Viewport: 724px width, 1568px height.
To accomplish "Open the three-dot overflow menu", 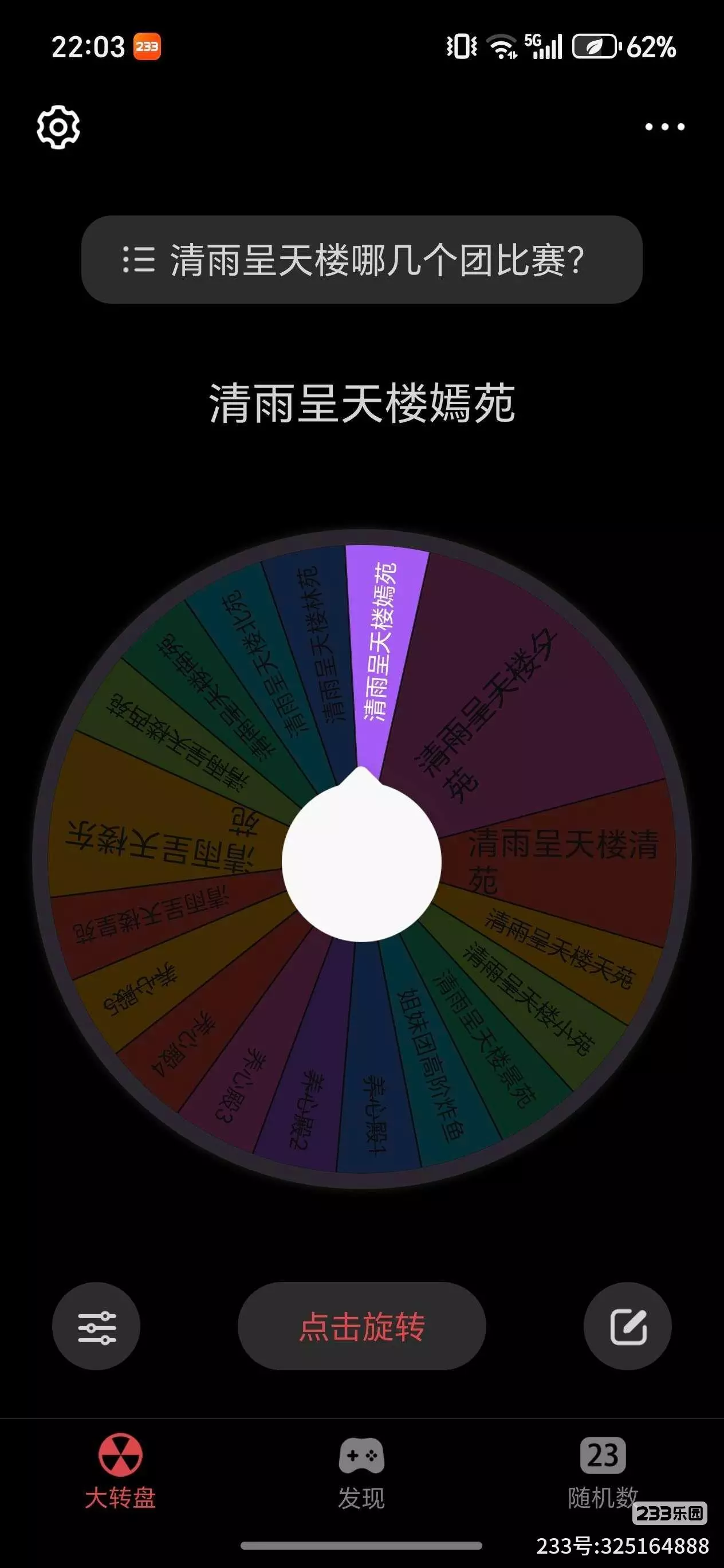I will tap(664, 127).
